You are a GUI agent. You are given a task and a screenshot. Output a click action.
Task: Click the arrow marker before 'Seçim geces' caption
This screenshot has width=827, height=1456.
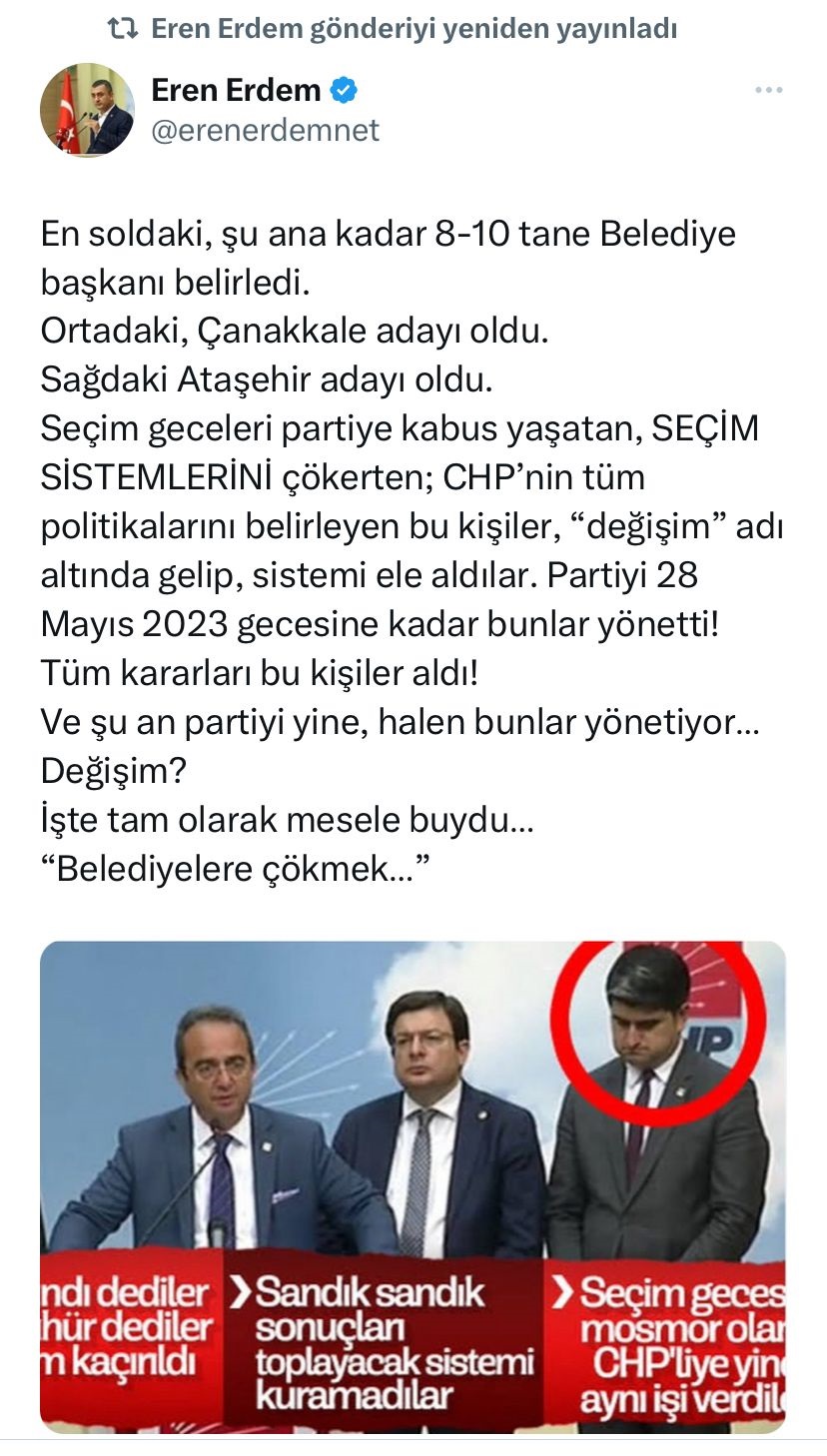pyautogui.click(x=562, y=1291)
